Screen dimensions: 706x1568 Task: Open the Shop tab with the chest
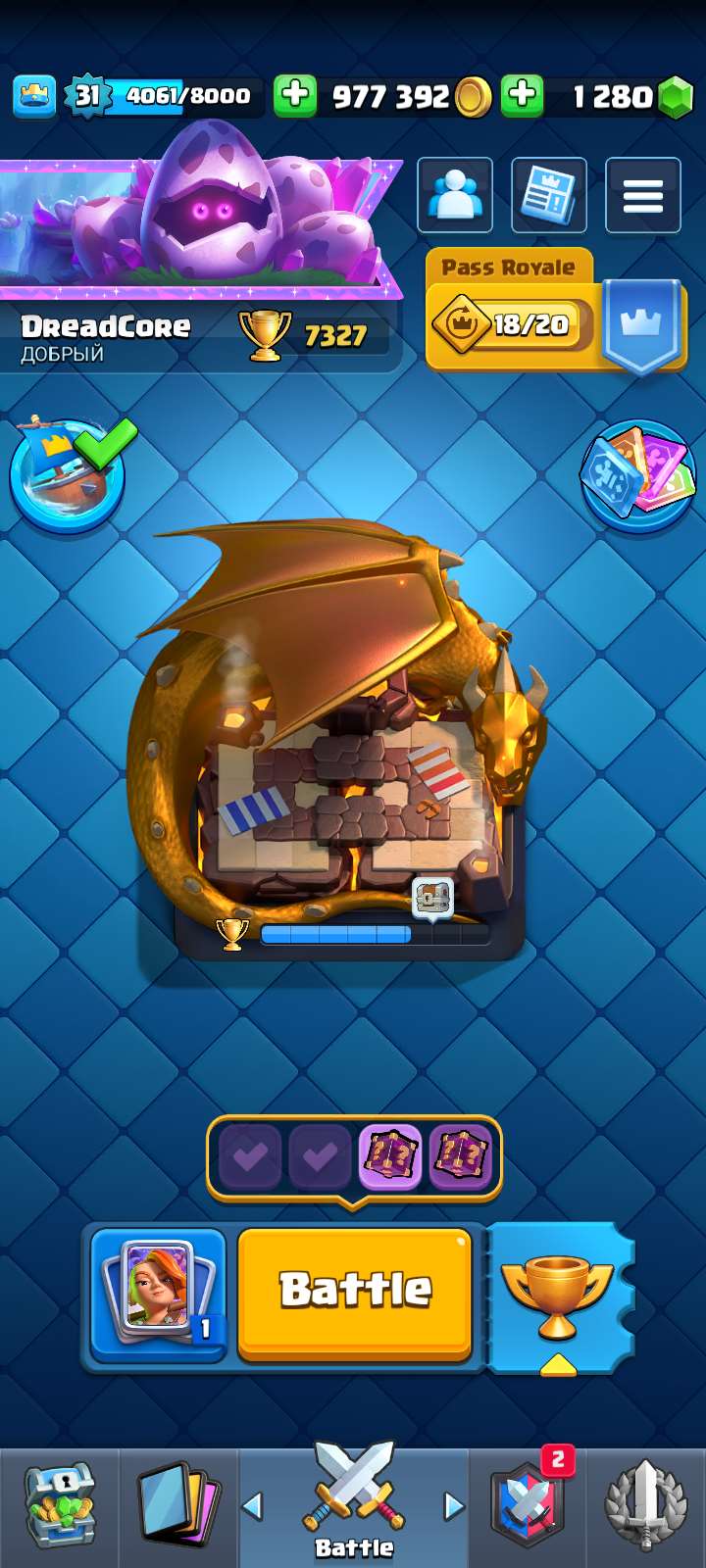point(59,1506)
